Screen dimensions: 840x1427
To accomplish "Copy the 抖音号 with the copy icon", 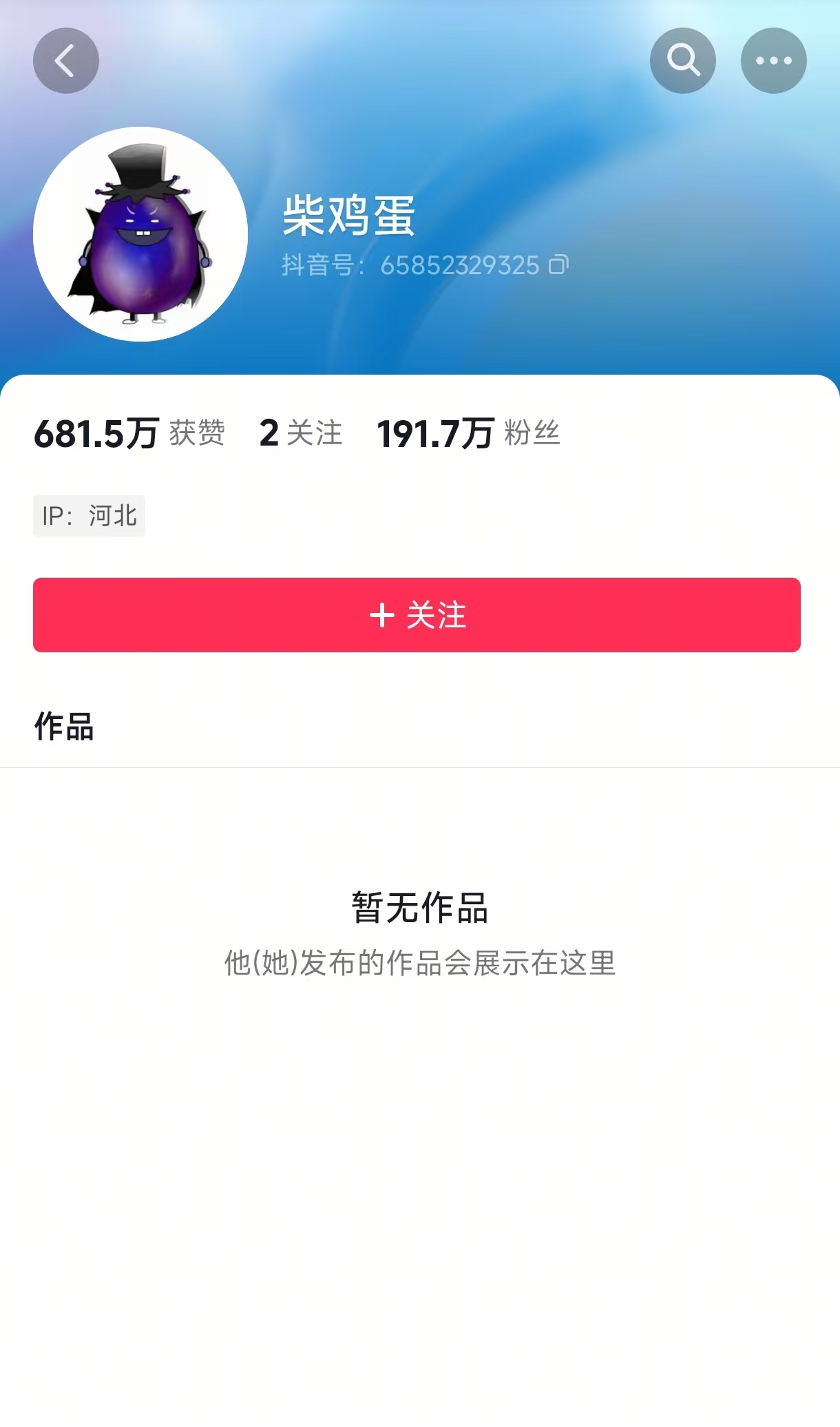I will click(558, 264).
